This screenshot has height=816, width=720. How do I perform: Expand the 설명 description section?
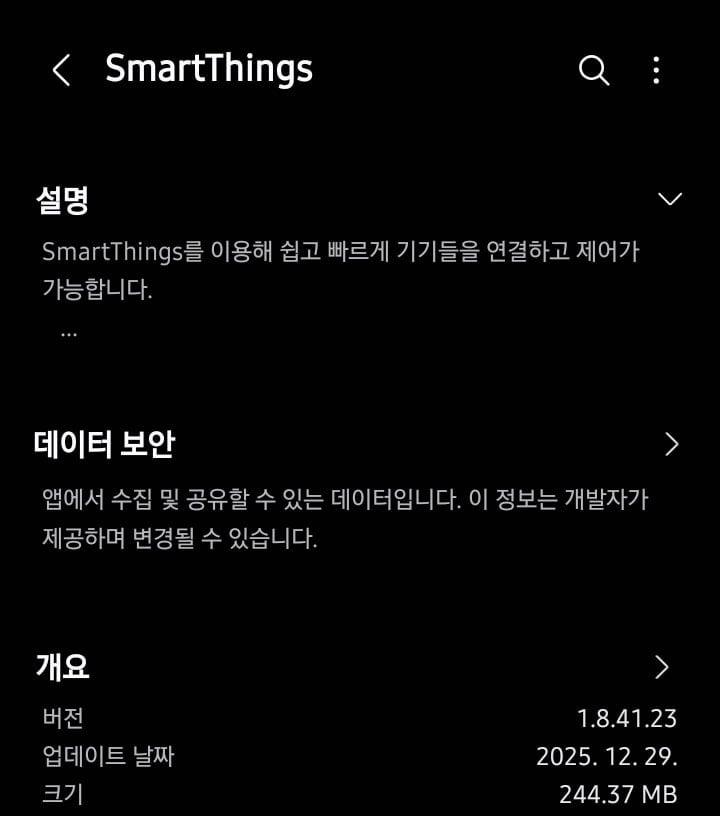[x=670, y=199]
